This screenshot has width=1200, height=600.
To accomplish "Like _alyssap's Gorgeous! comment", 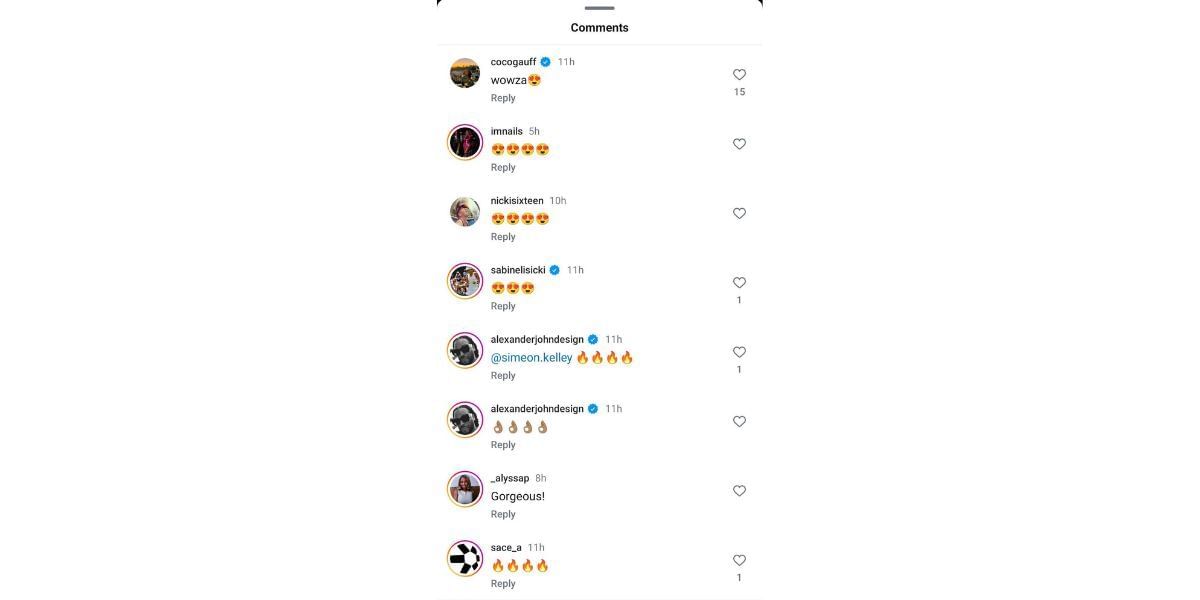I will 739,491.
